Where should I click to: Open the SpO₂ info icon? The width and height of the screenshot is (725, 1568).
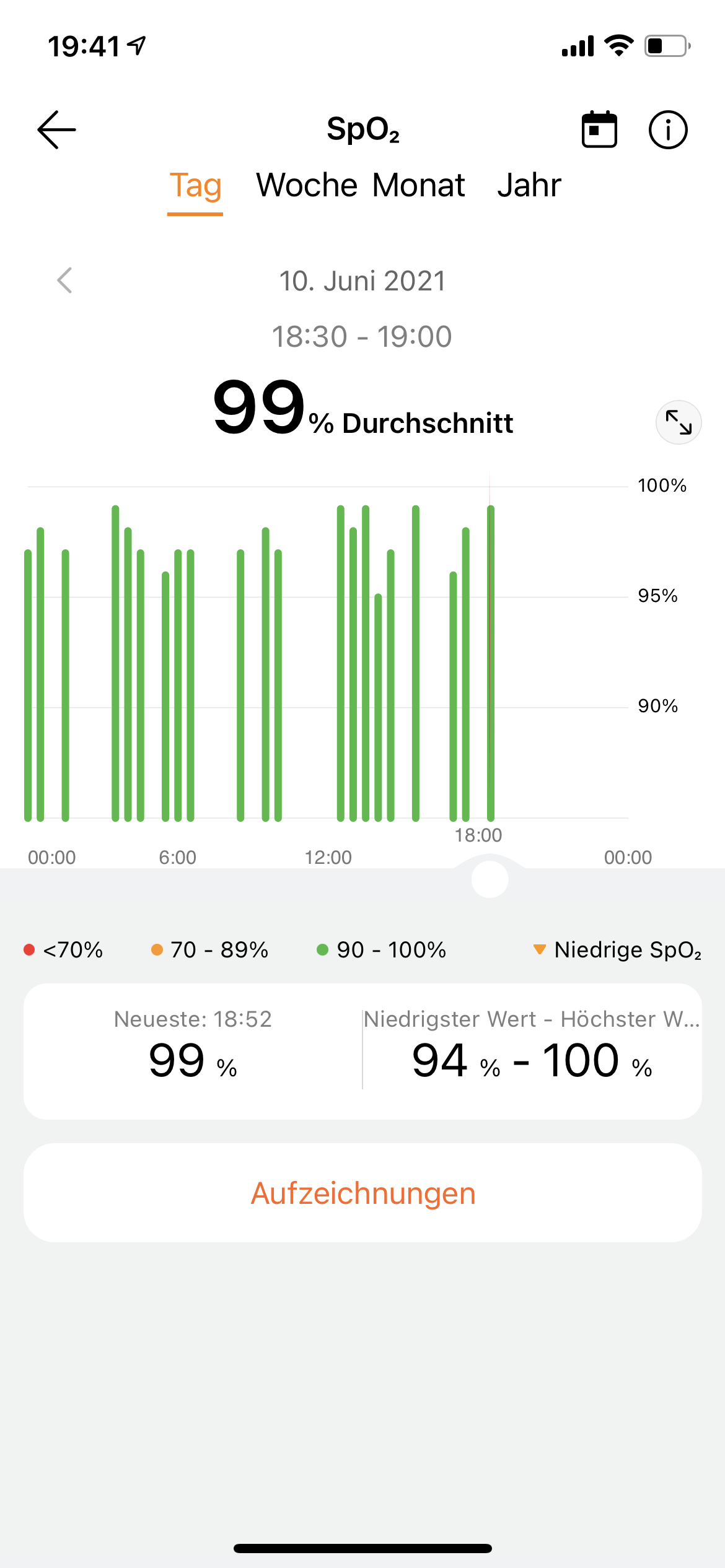(667, 130)
